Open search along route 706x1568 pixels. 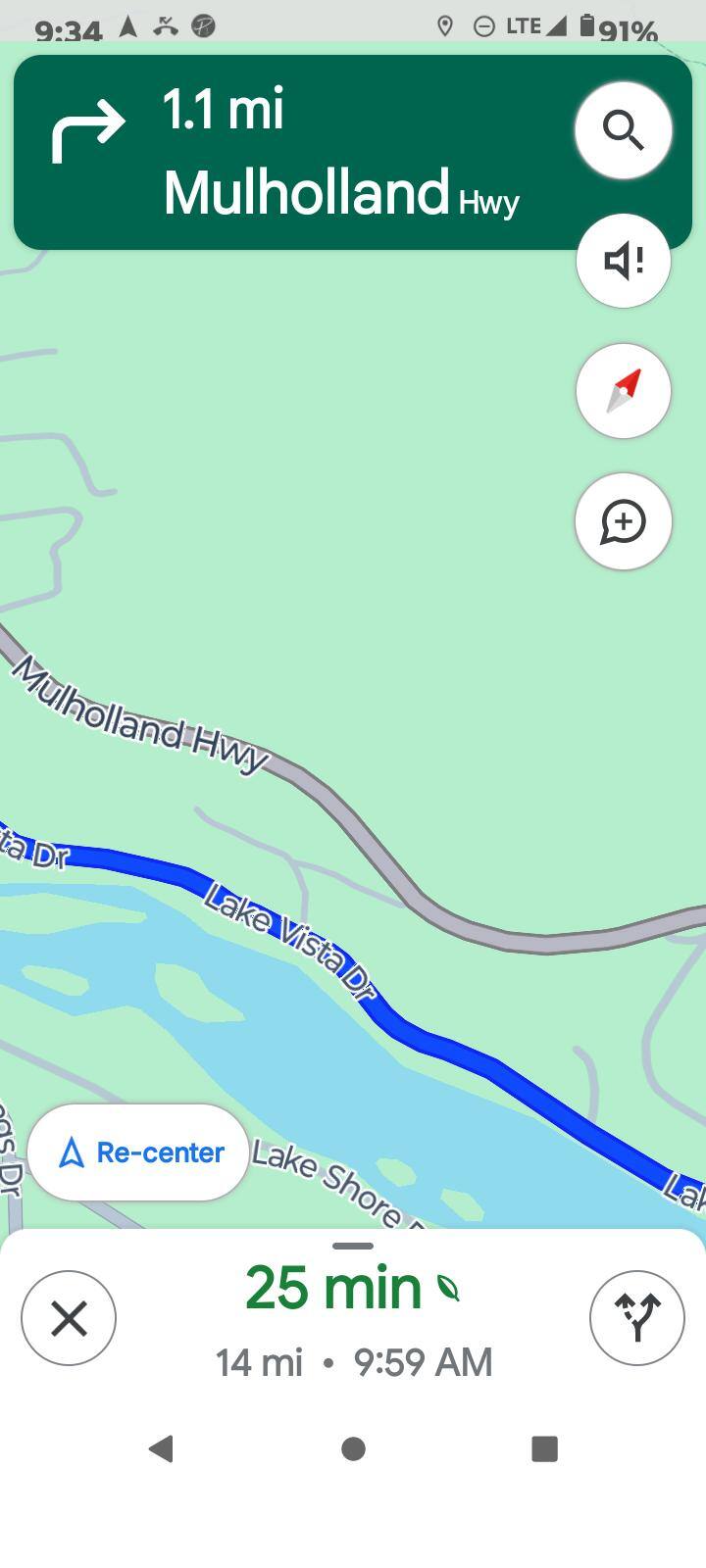tap(623, 129)
